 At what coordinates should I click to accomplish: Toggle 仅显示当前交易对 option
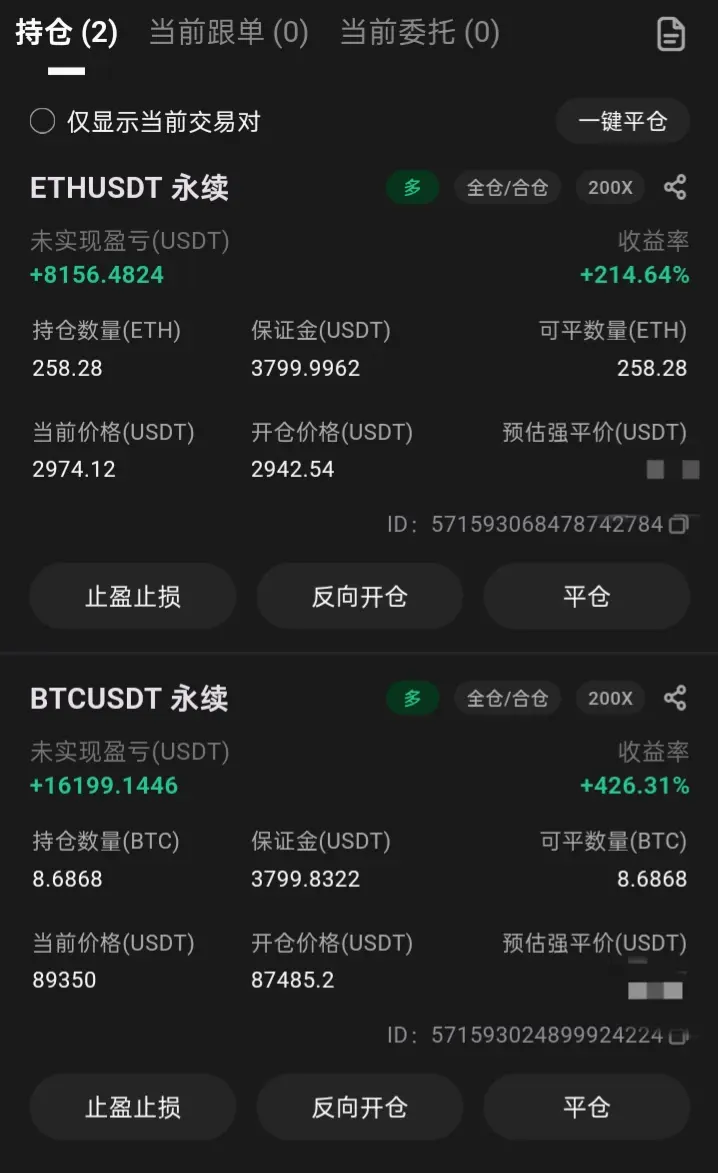coord(43,121)
